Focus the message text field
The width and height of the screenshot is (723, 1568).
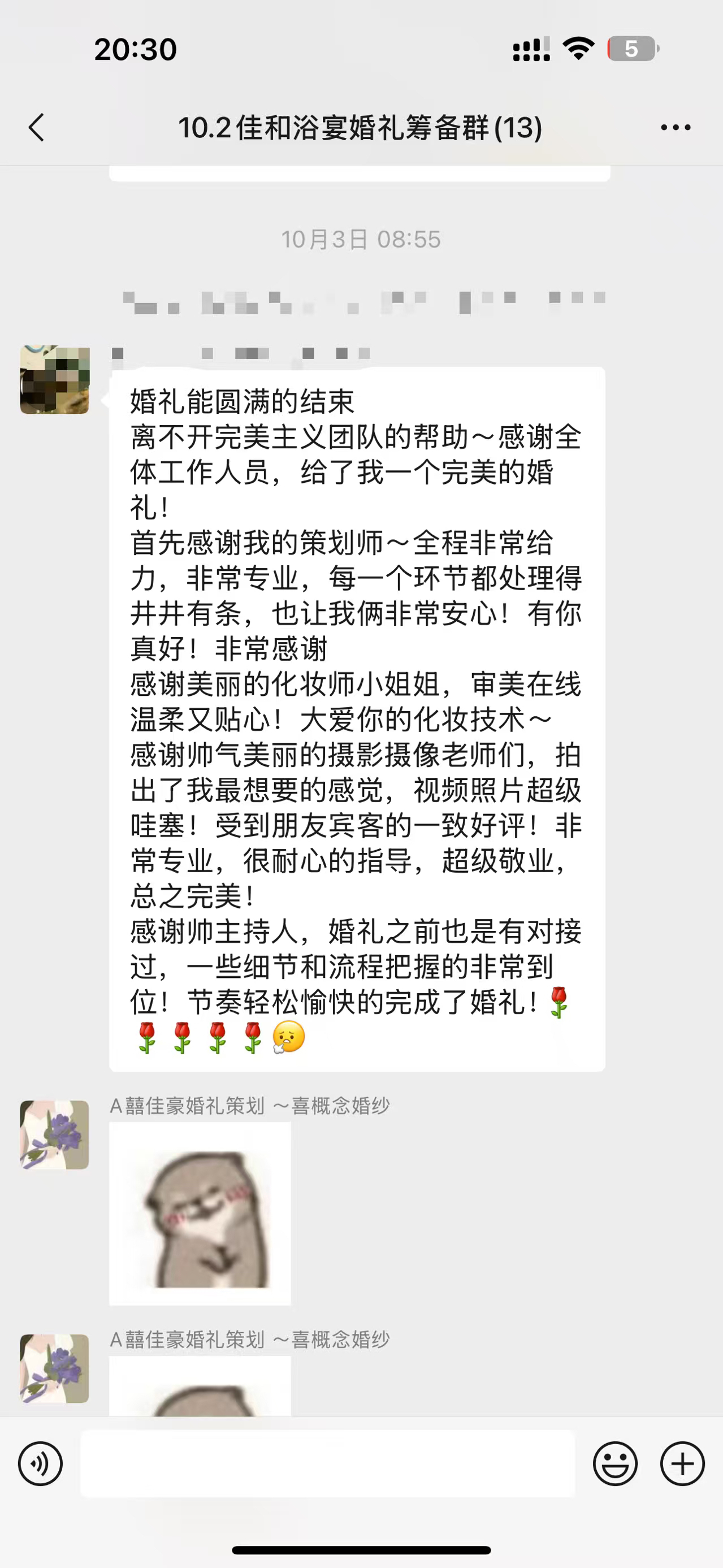coord(327,1464)
